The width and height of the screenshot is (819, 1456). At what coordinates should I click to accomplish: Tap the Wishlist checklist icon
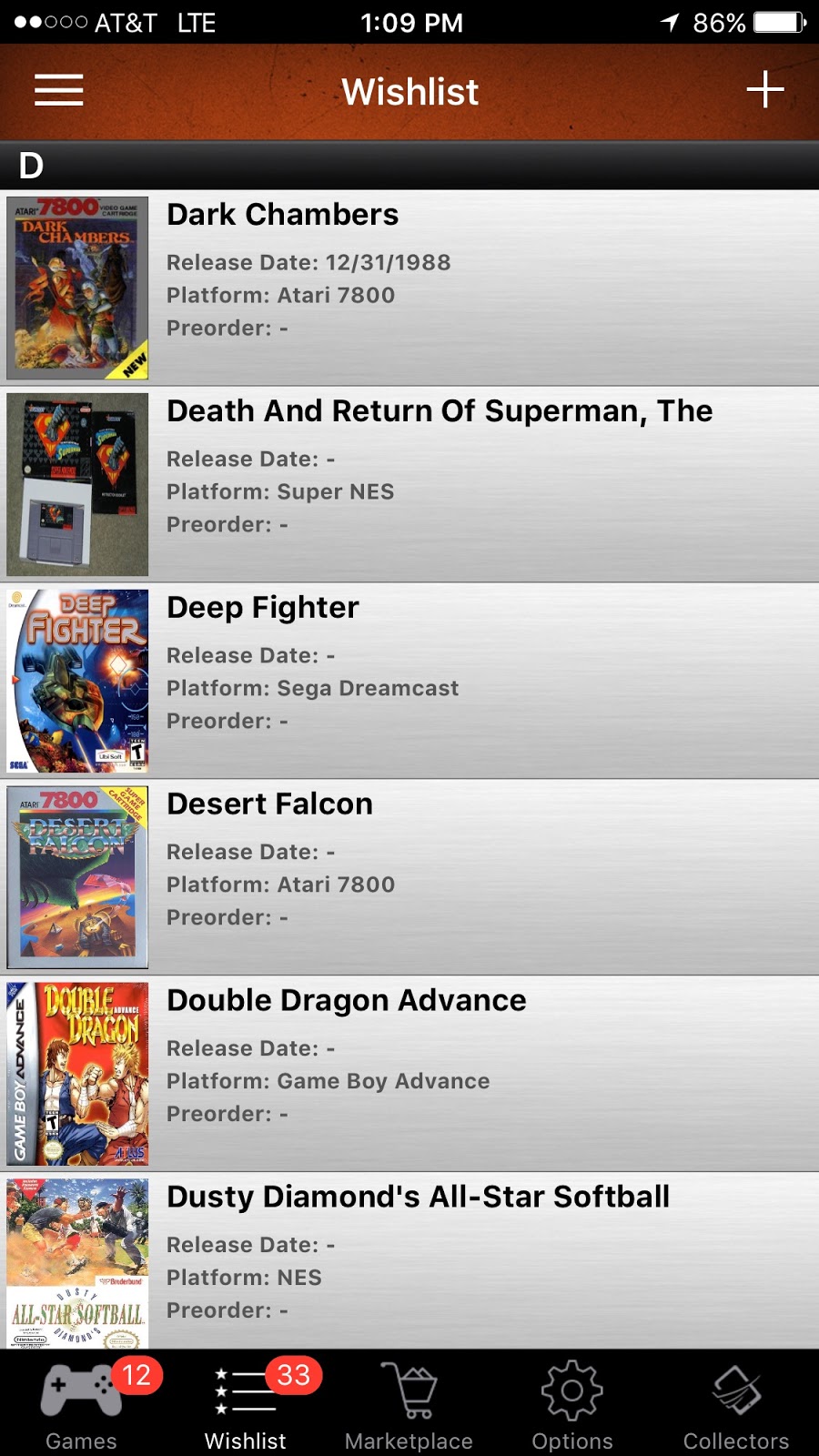tap(244, 1388)
